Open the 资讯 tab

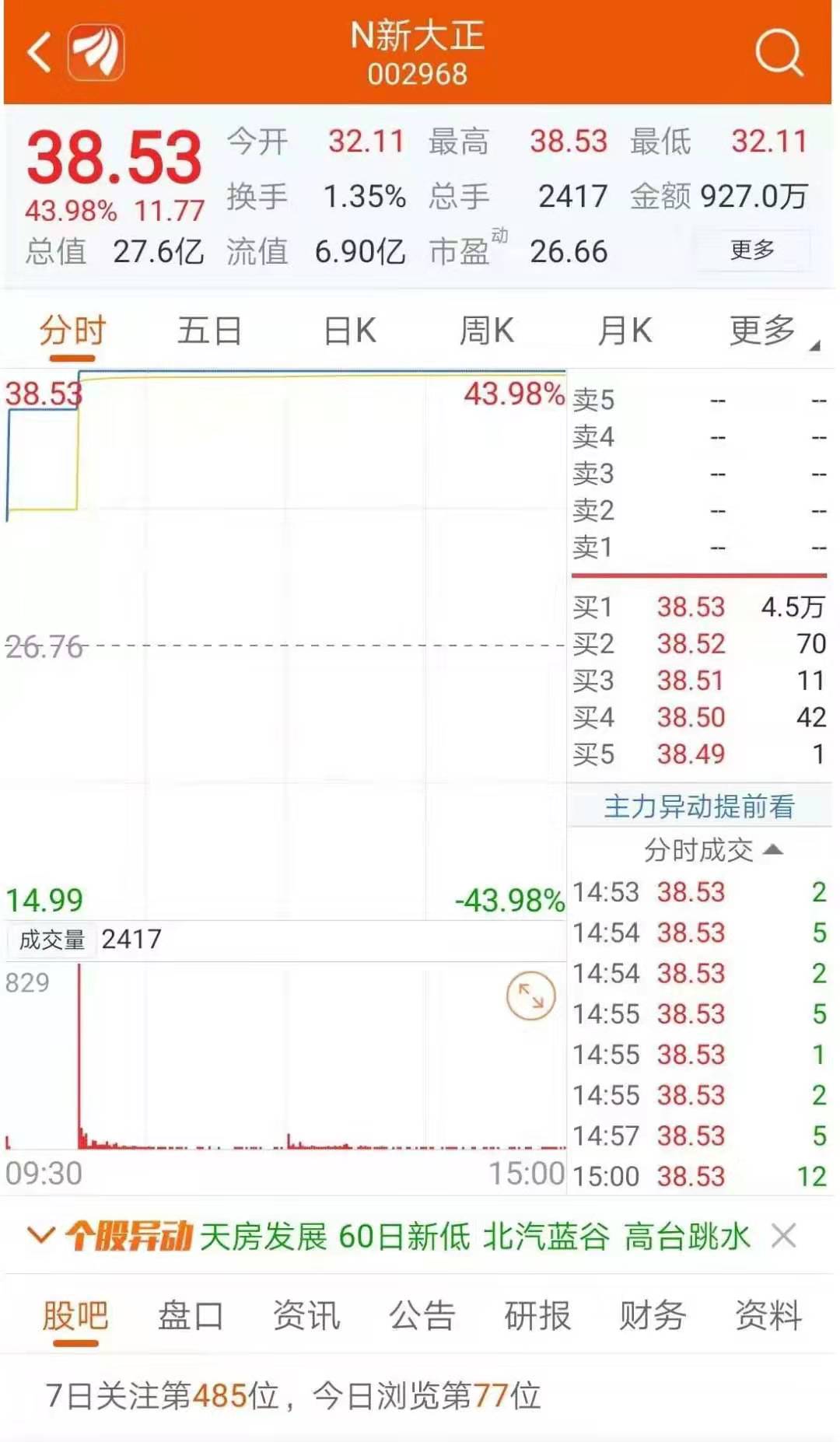click(x=306, y=1316)
